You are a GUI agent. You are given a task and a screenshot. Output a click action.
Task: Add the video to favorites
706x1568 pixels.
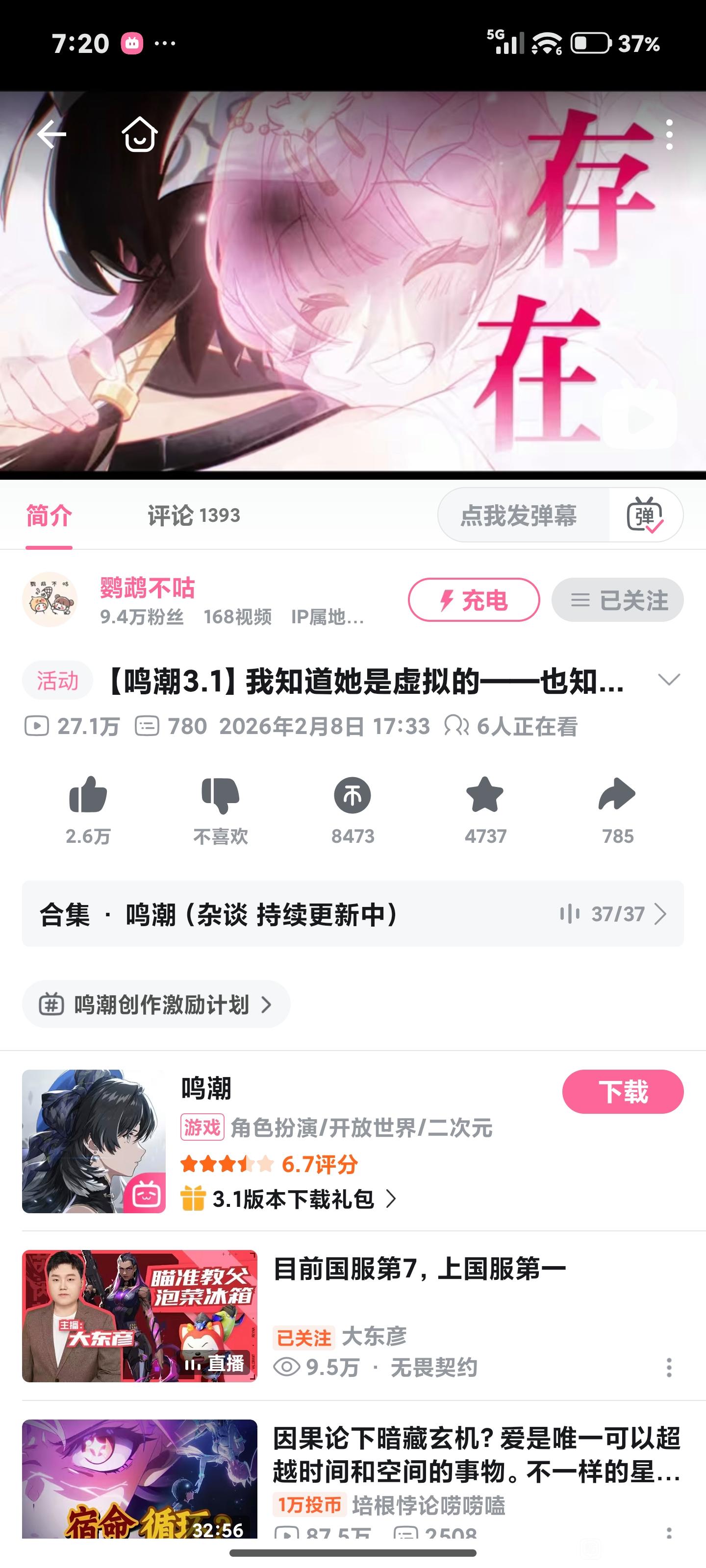485,796
